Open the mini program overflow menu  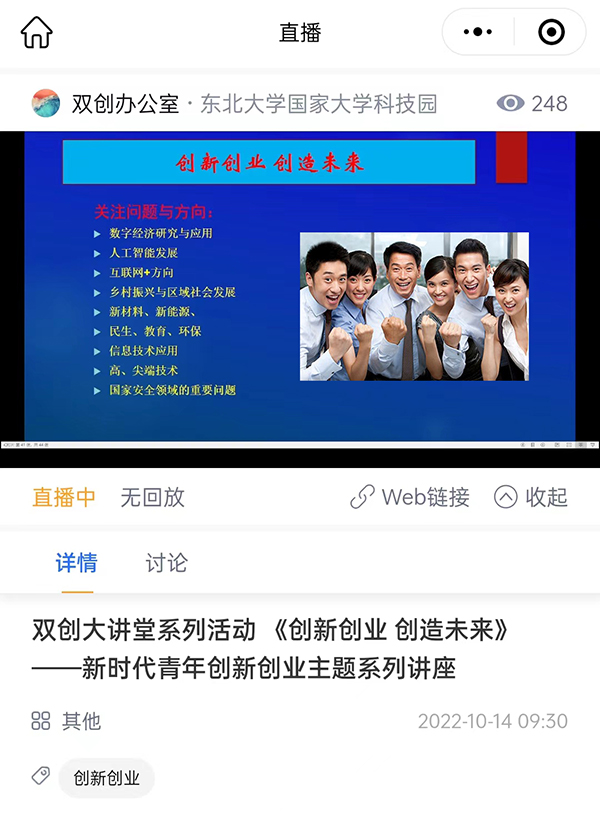click(480, 33)
